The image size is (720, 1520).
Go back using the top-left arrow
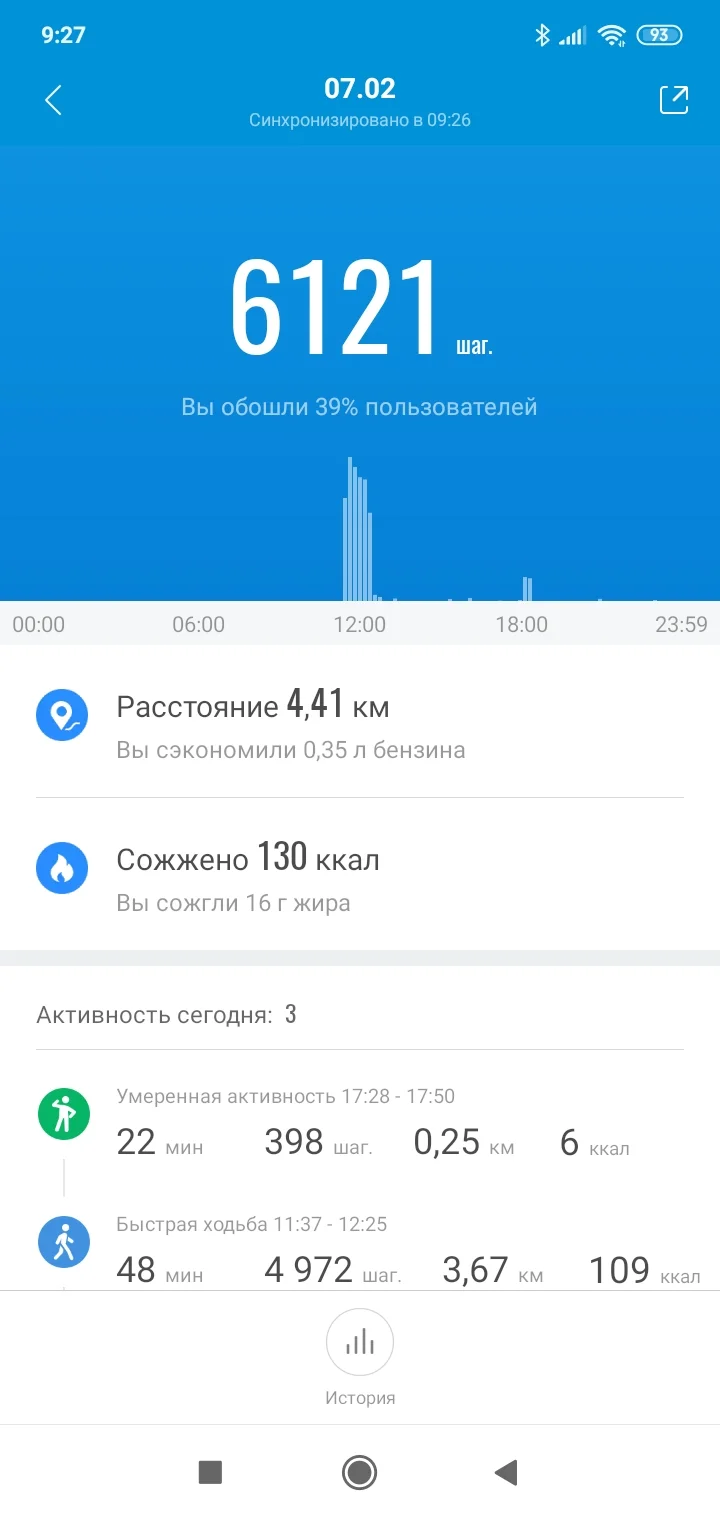tap(54, 100)
